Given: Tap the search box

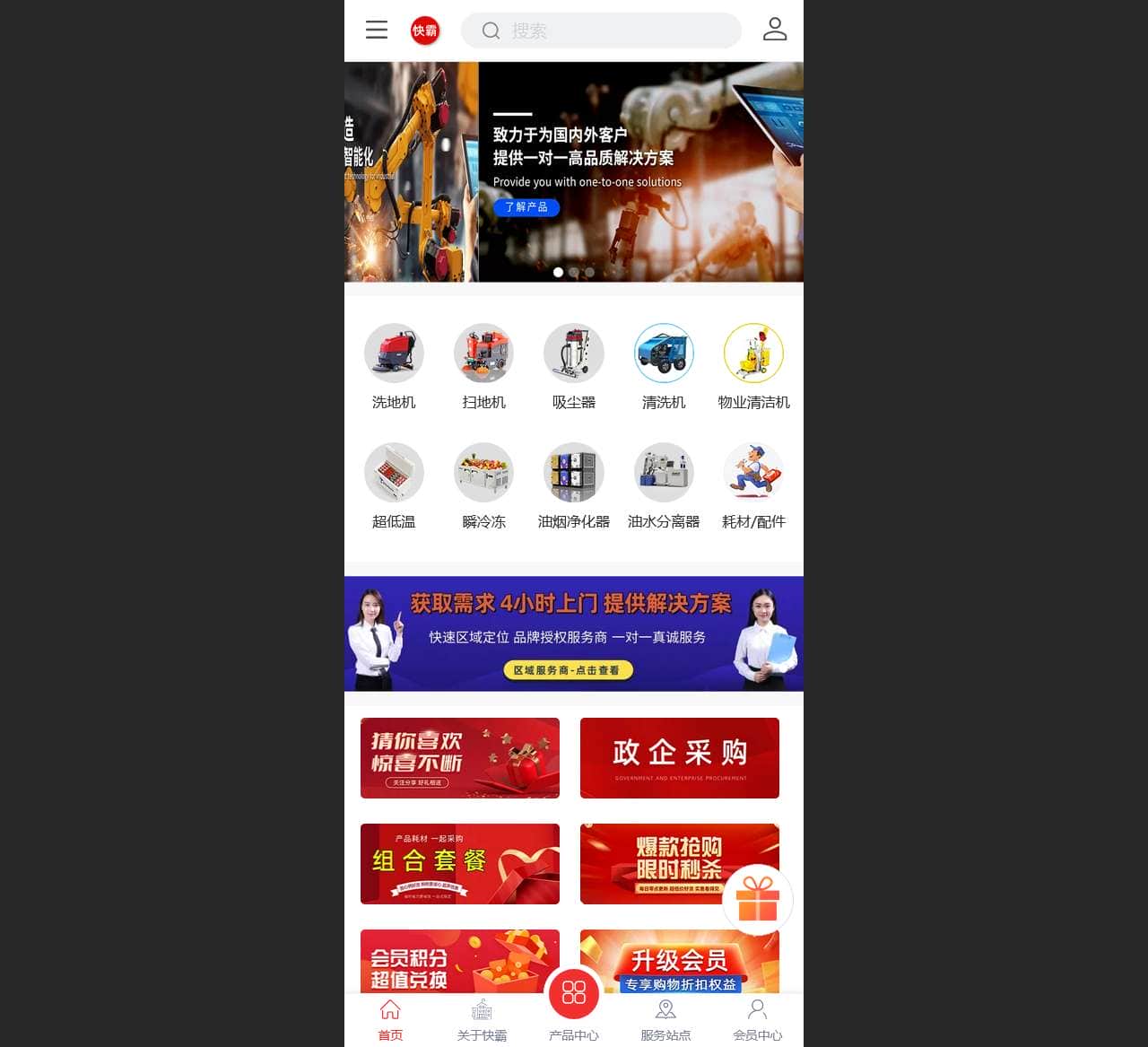Looking at the screenshot, I should click(x=601, y=31).
